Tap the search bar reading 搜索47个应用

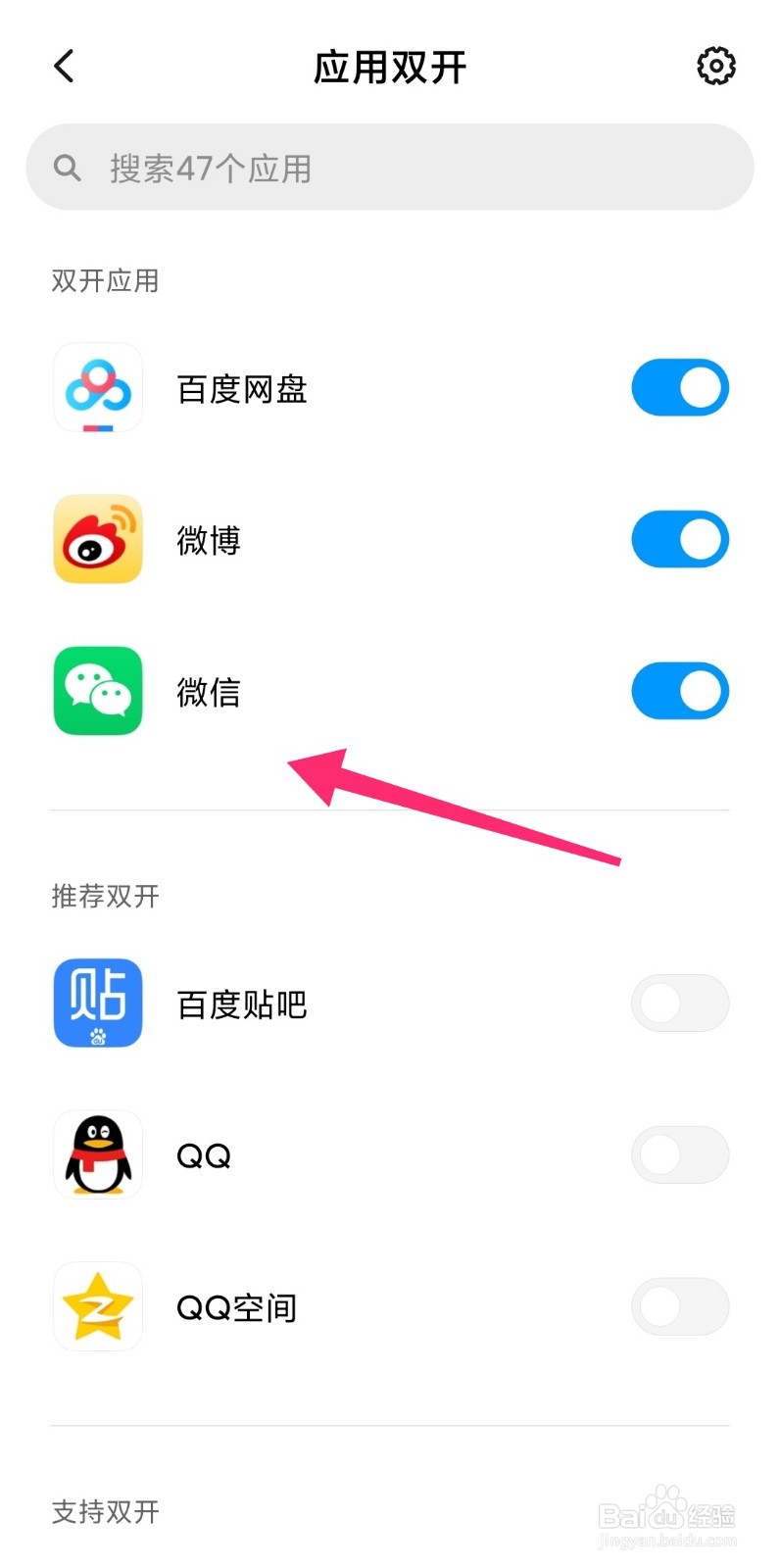pos(390,168)
